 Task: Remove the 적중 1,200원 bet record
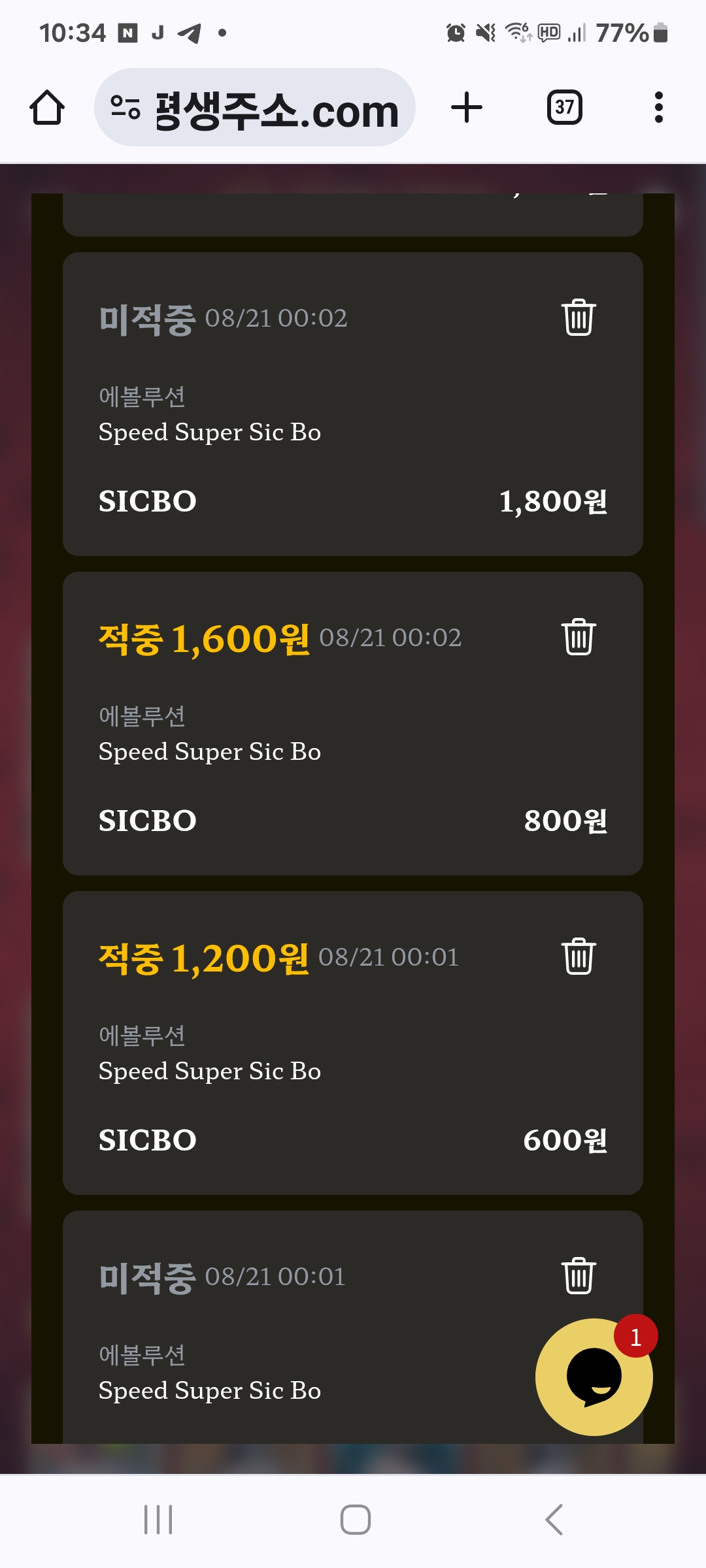(x=579, y=956)
